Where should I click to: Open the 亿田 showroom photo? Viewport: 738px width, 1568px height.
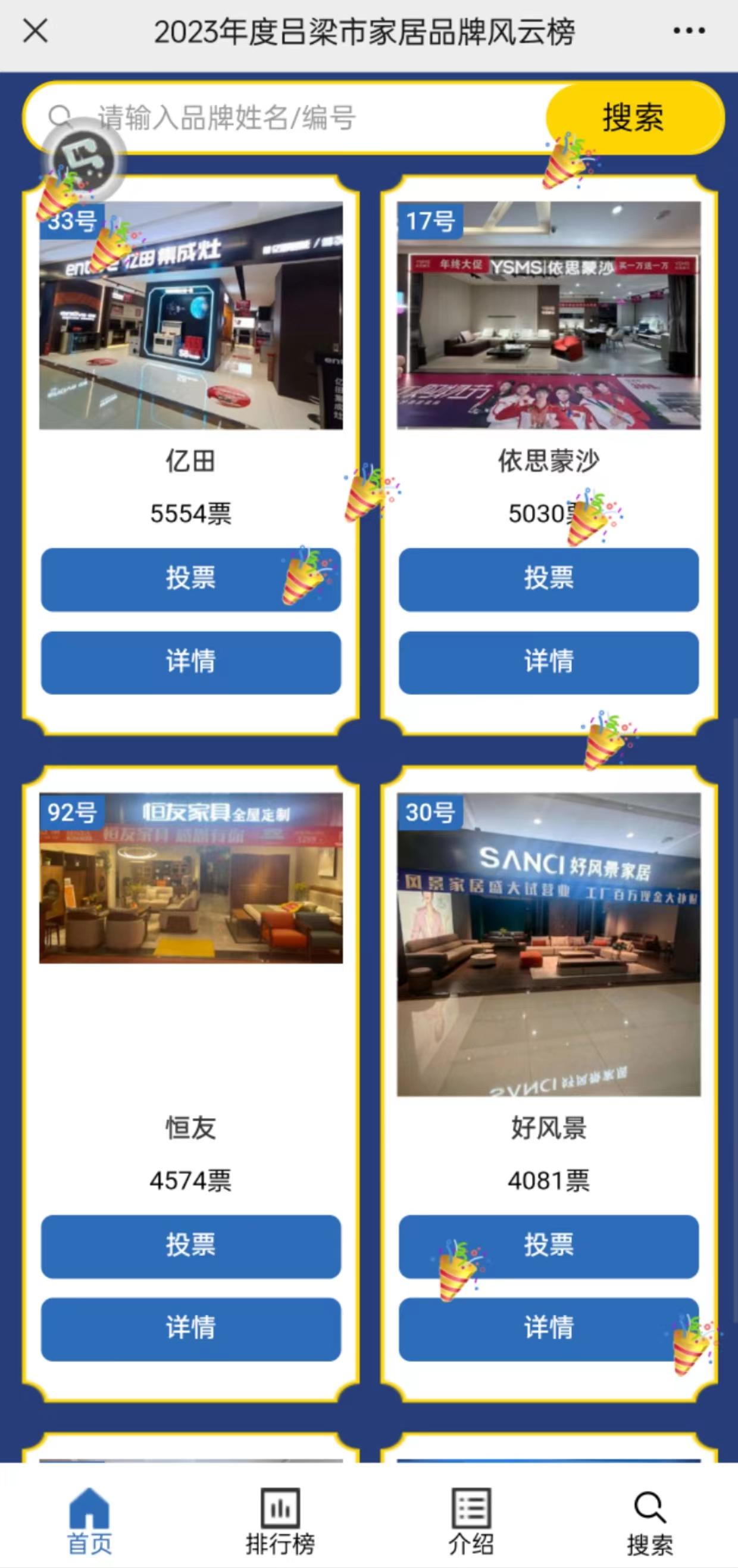click(190, 315)
